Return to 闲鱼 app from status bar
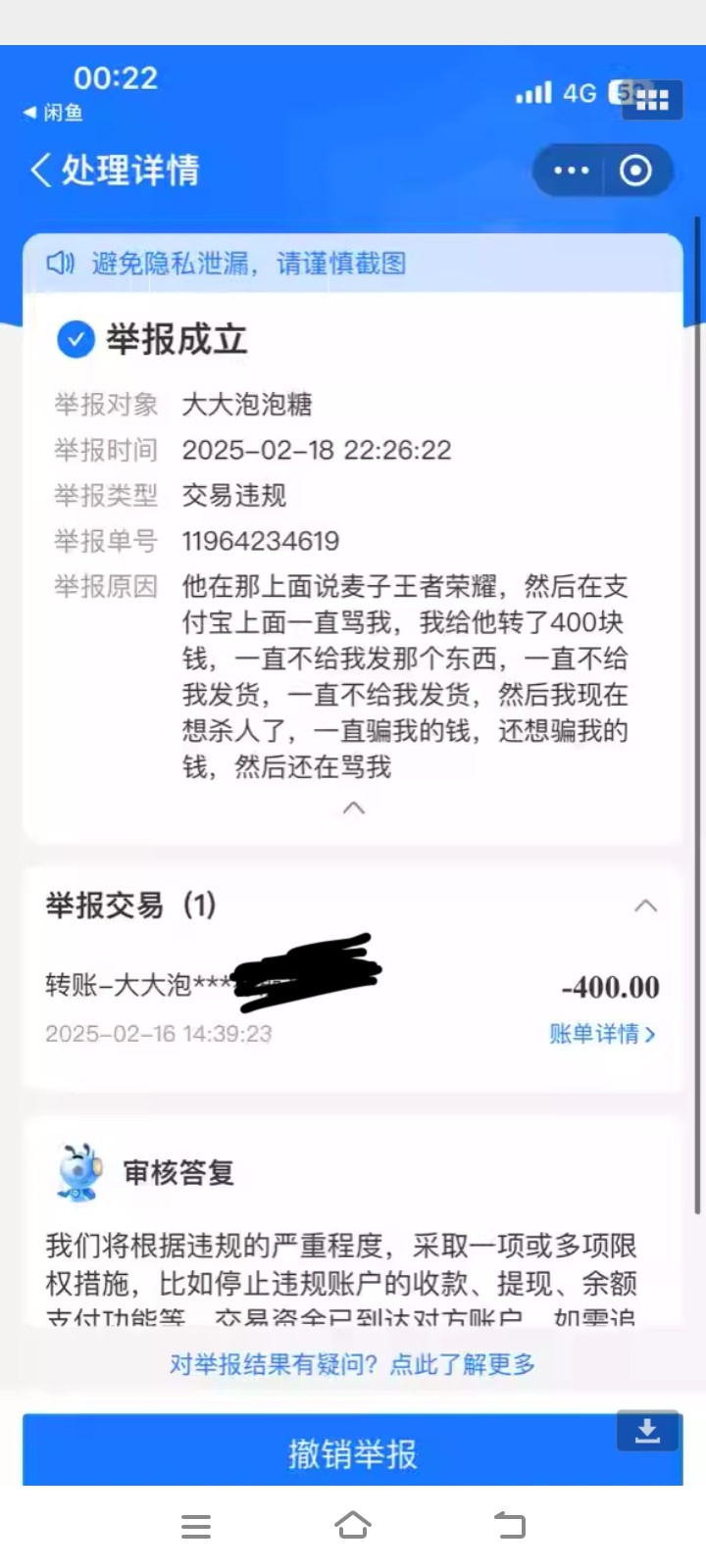 (x=54, y=113)
